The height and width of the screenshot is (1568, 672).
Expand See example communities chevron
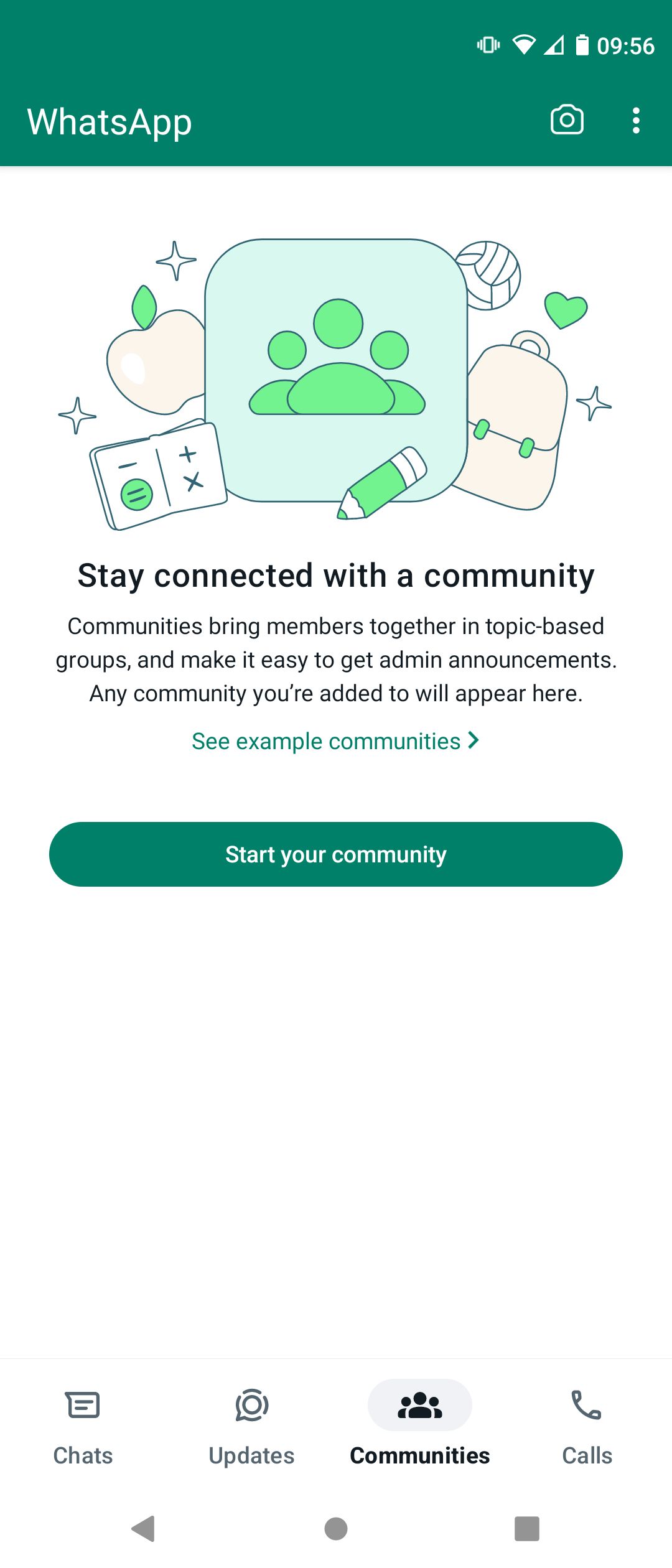tap(474, 740)
